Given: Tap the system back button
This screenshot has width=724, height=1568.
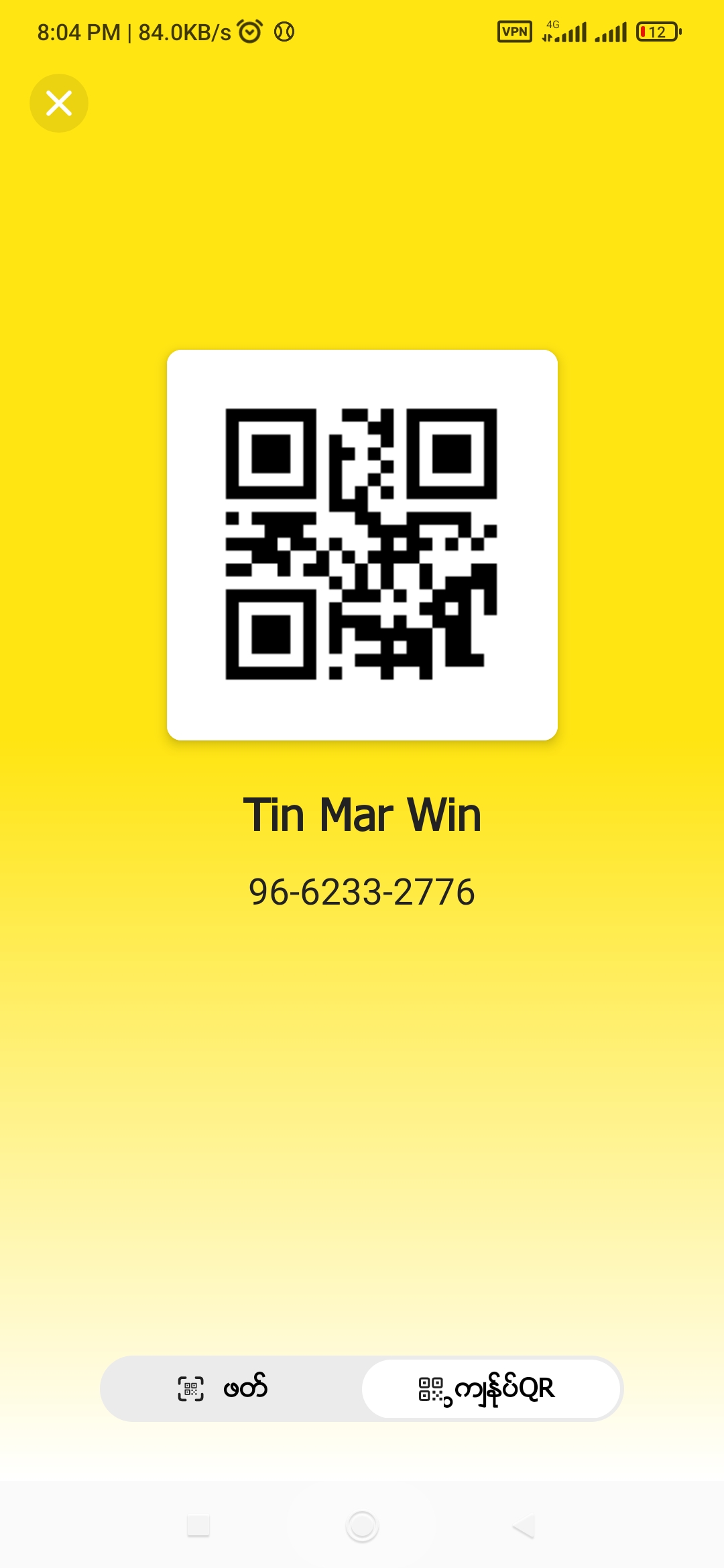Looking at the screenshot, I should coord(524,1526).
